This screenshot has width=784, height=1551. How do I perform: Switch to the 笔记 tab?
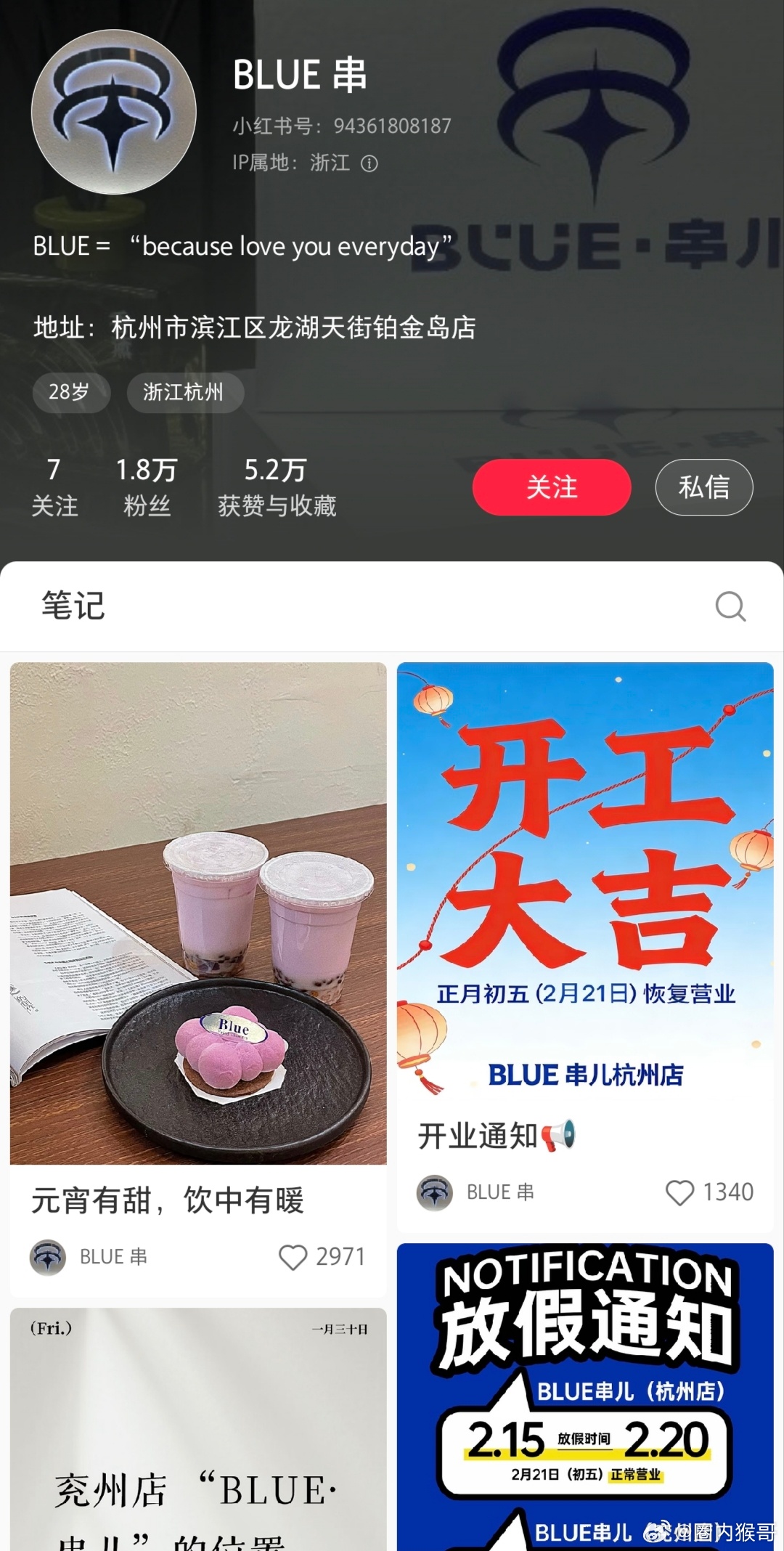(x=74, y=606)
